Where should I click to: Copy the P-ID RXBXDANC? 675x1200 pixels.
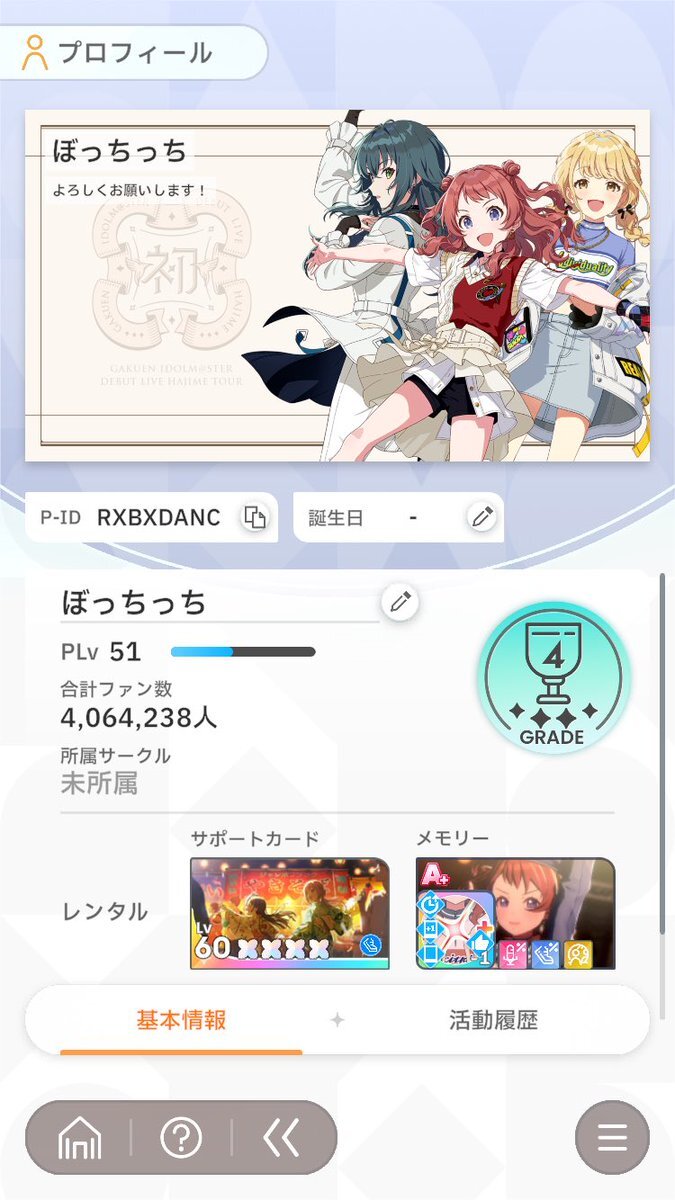click(x=255, y=517)
